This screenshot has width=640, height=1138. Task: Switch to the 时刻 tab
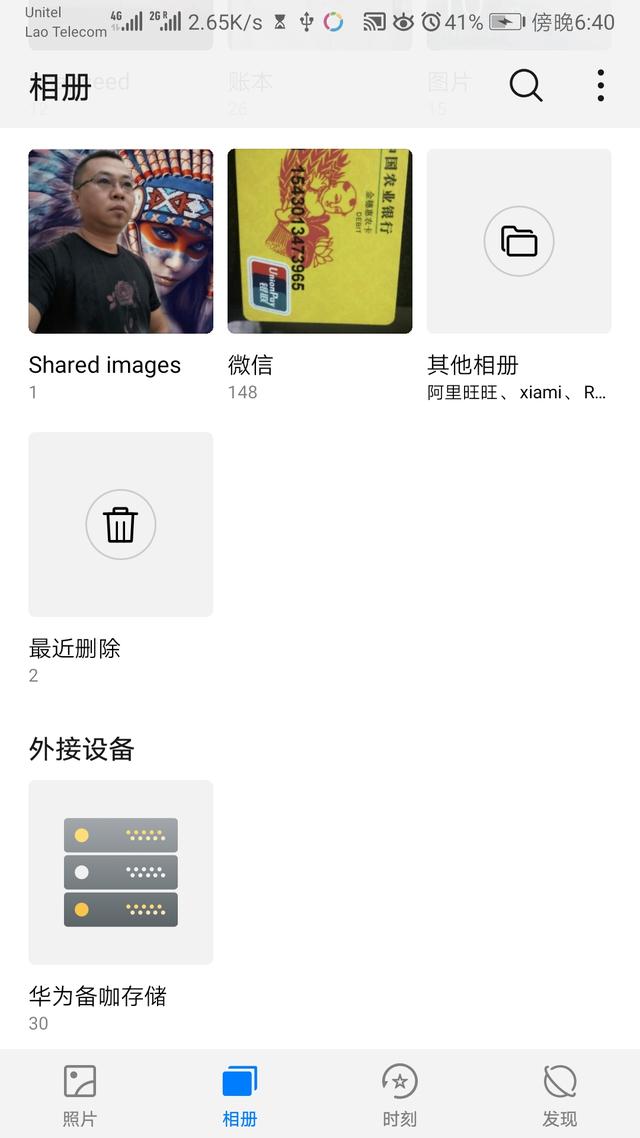click(400, 1094)
